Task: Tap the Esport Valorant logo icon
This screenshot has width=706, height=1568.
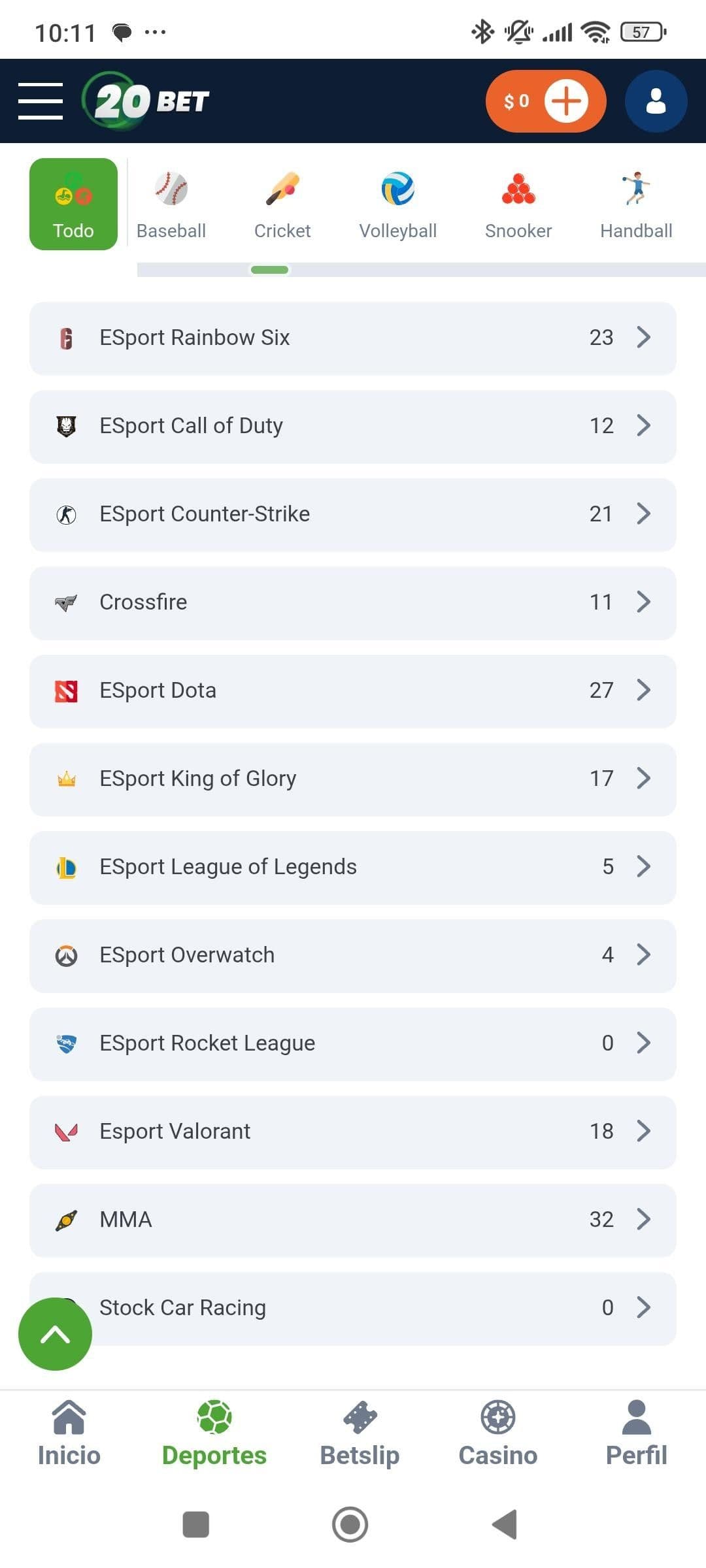Action: point(67,1131)
